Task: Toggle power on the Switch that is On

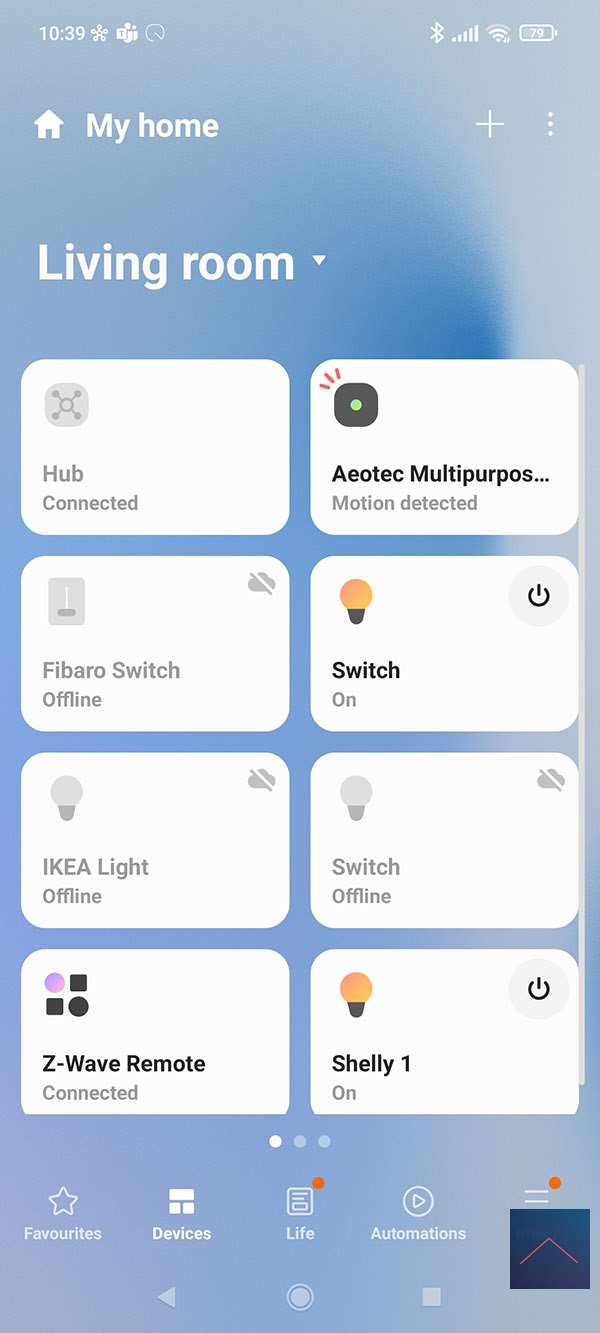Action: click(x=538, y=597)
